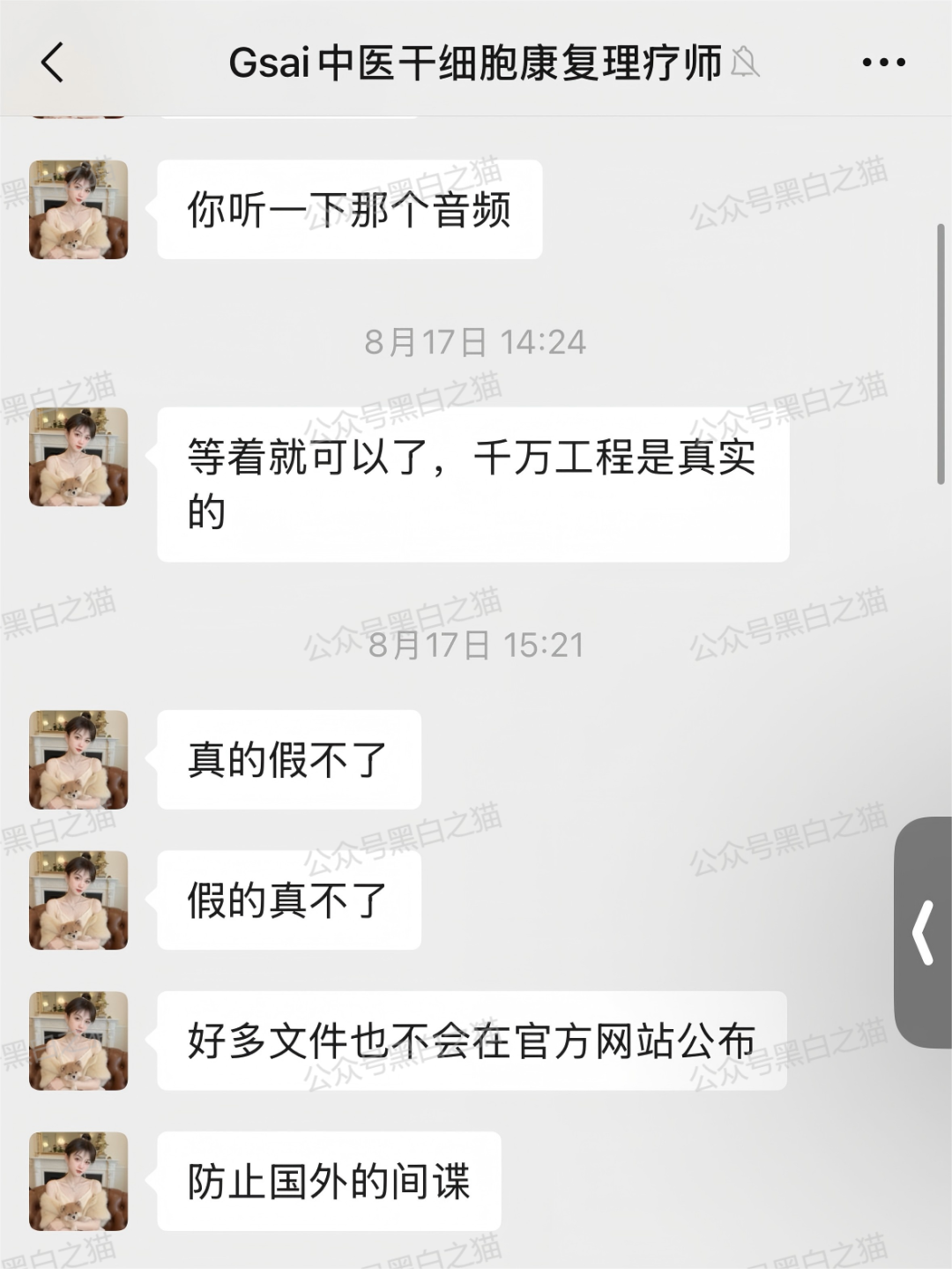Open chat options via the three-dot icon
Viewport: 952px width, 1269px height.
pyautogui.click(x=883, y=62)
